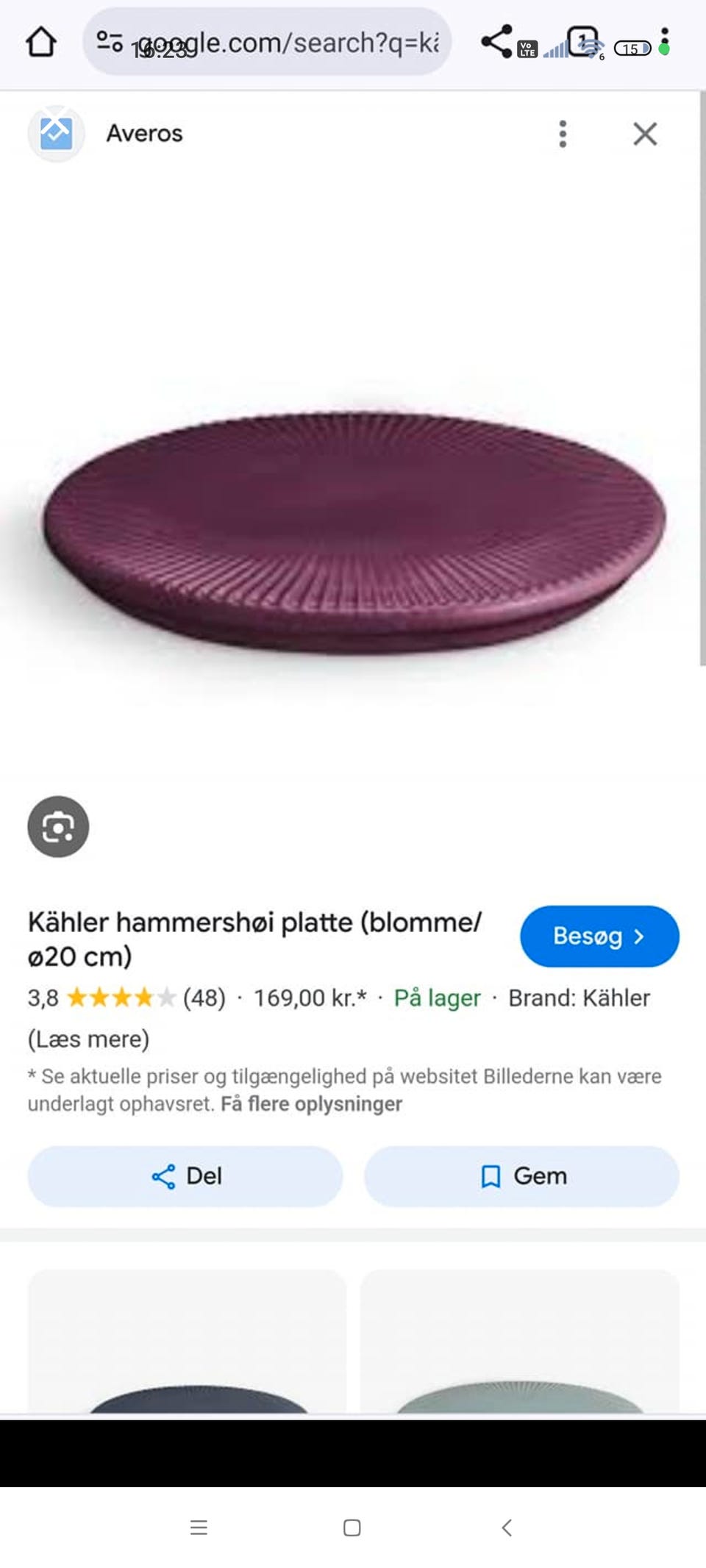
Task: Open the Google Lens camera icon
Action: [x=59, y=826]
